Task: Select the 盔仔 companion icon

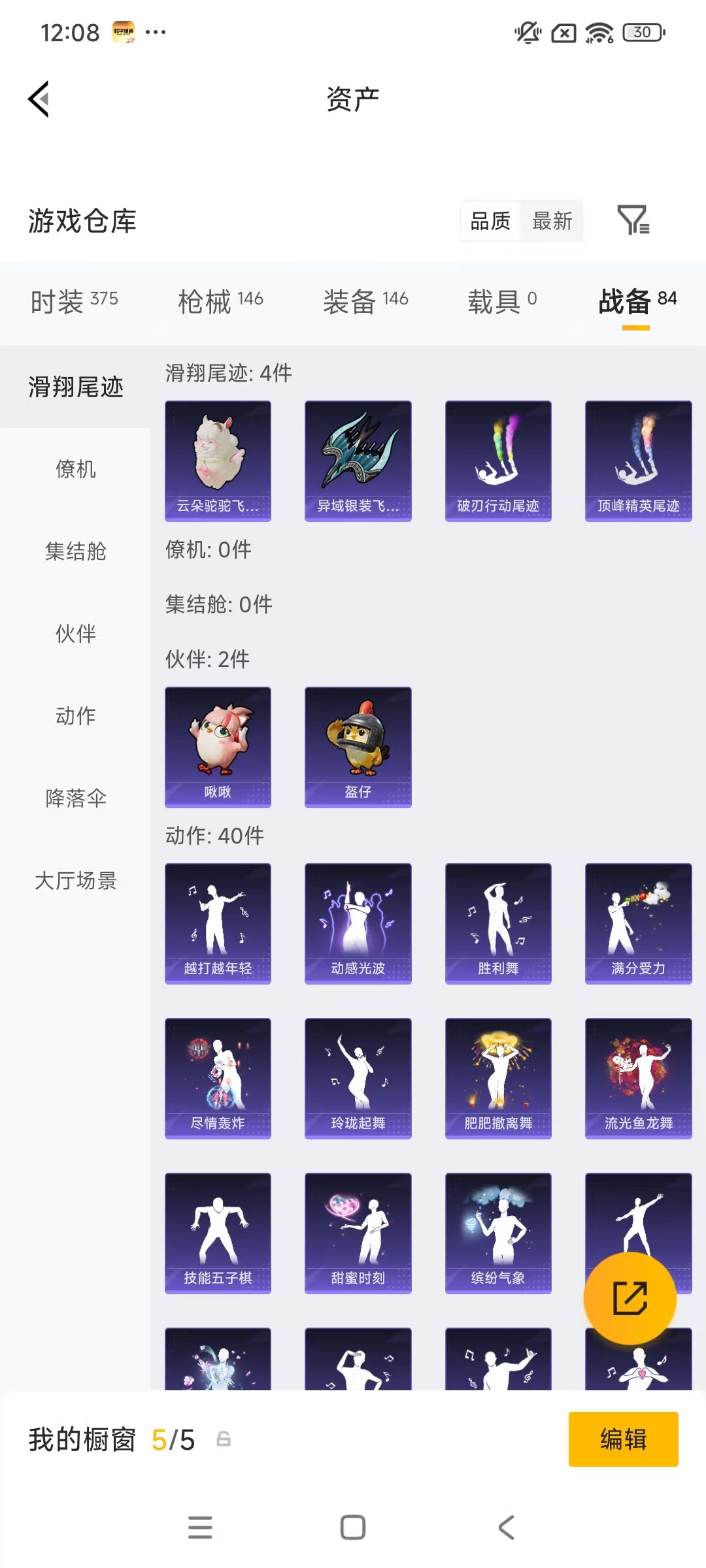Action: 358,747
